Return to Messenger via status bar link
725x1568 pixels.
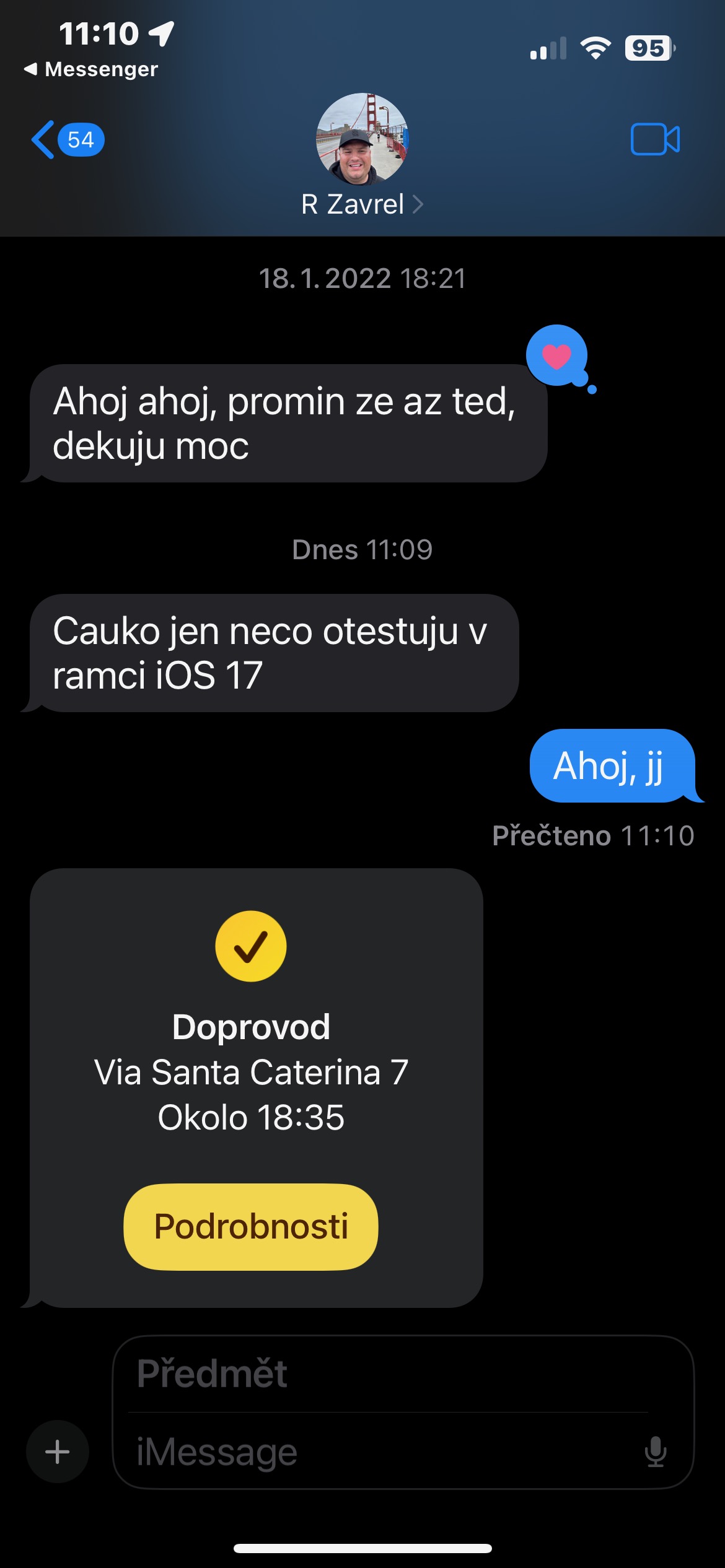tap(92, 69)
